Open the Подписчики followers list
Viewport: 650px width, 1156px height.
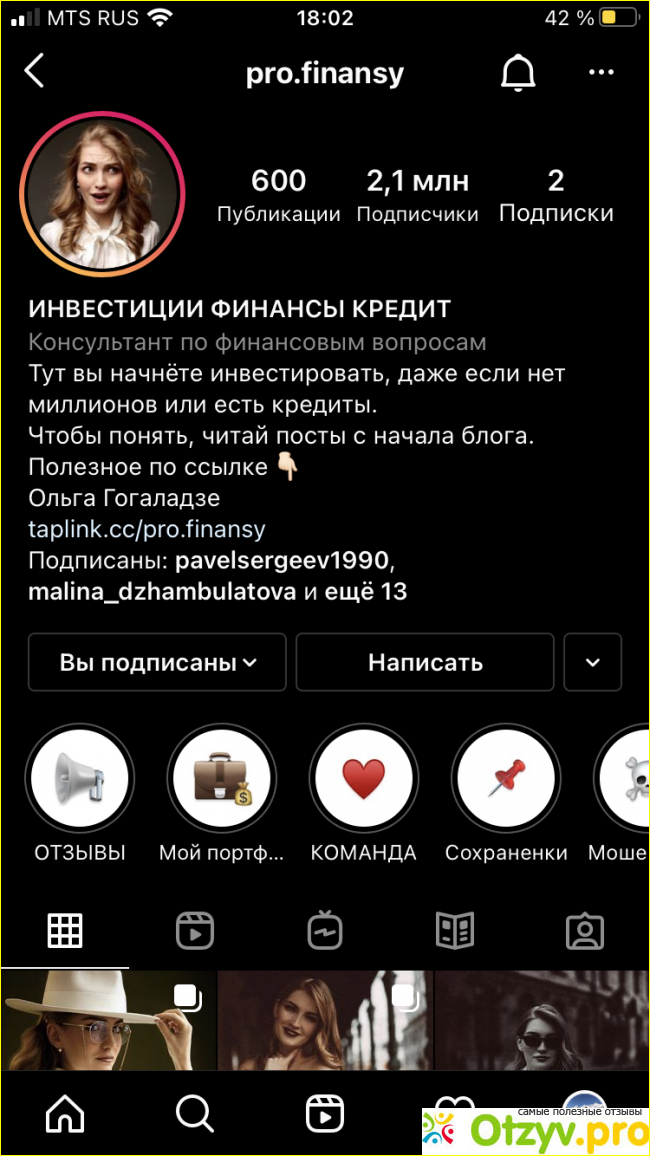(x=417, y=195)
